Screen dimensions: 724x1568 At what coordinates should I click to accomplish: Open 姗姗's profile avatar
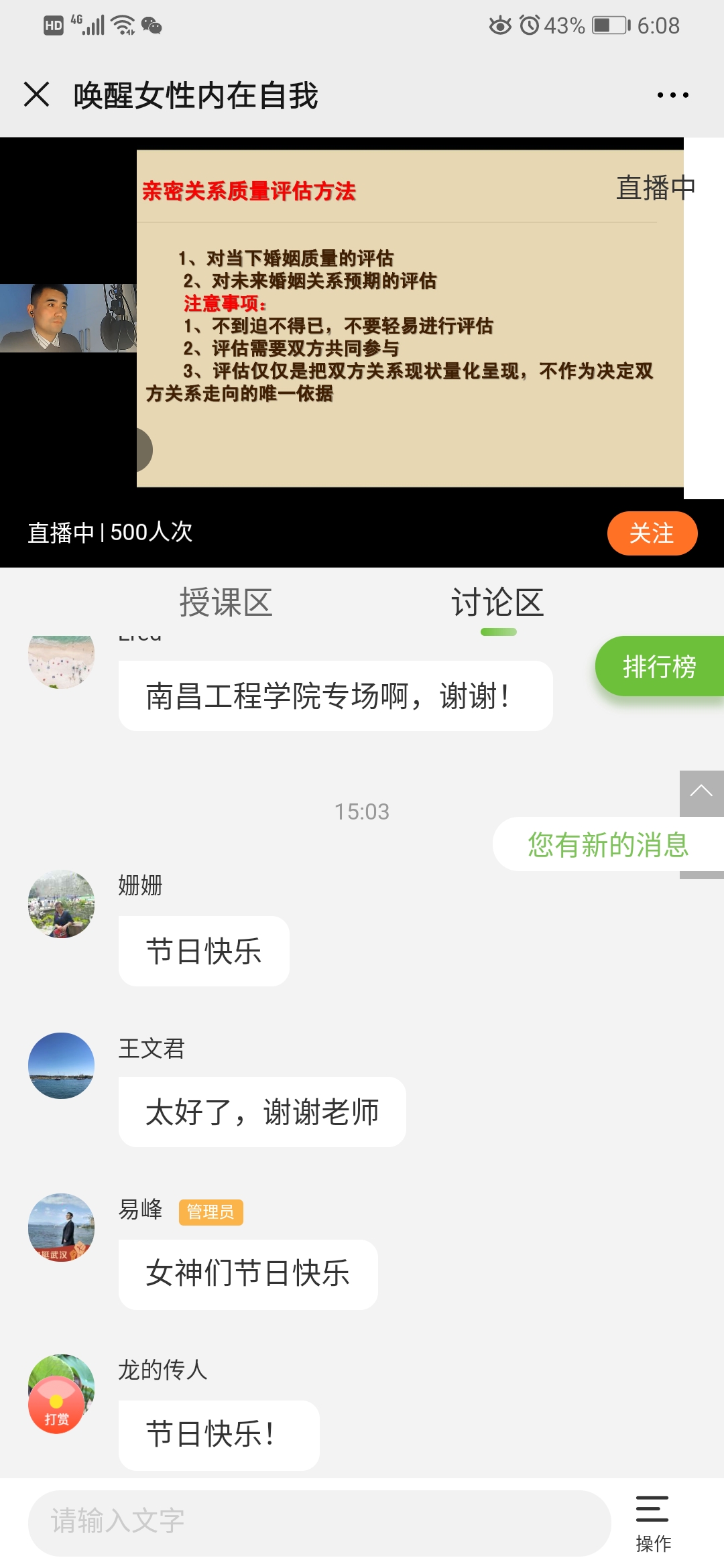tap(61, 904)
